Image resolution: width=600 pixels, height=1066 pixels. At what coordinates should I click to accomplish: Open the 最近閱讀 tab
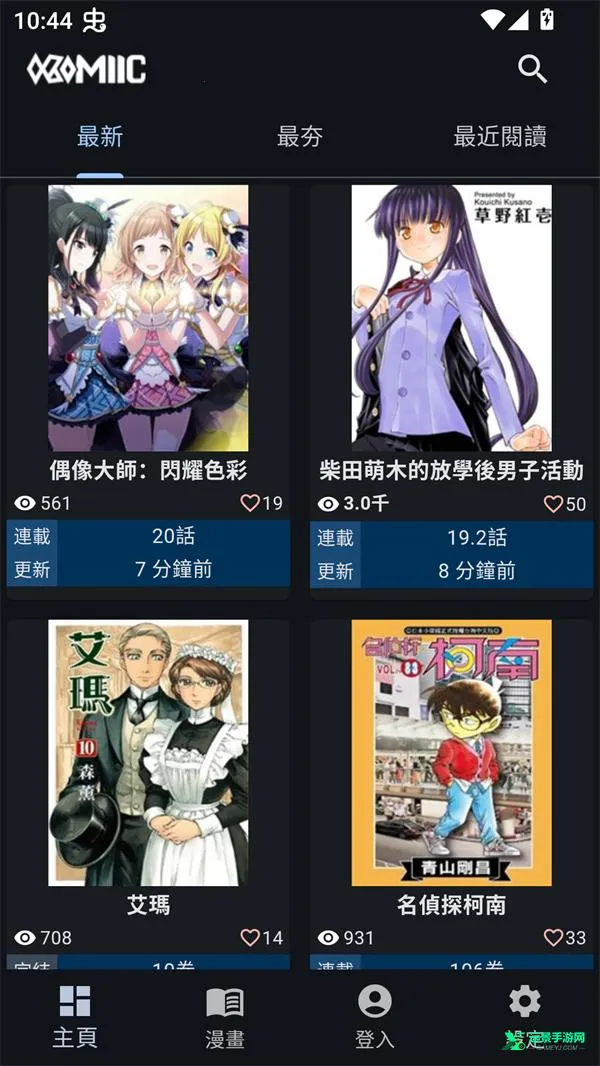(499, 137)
